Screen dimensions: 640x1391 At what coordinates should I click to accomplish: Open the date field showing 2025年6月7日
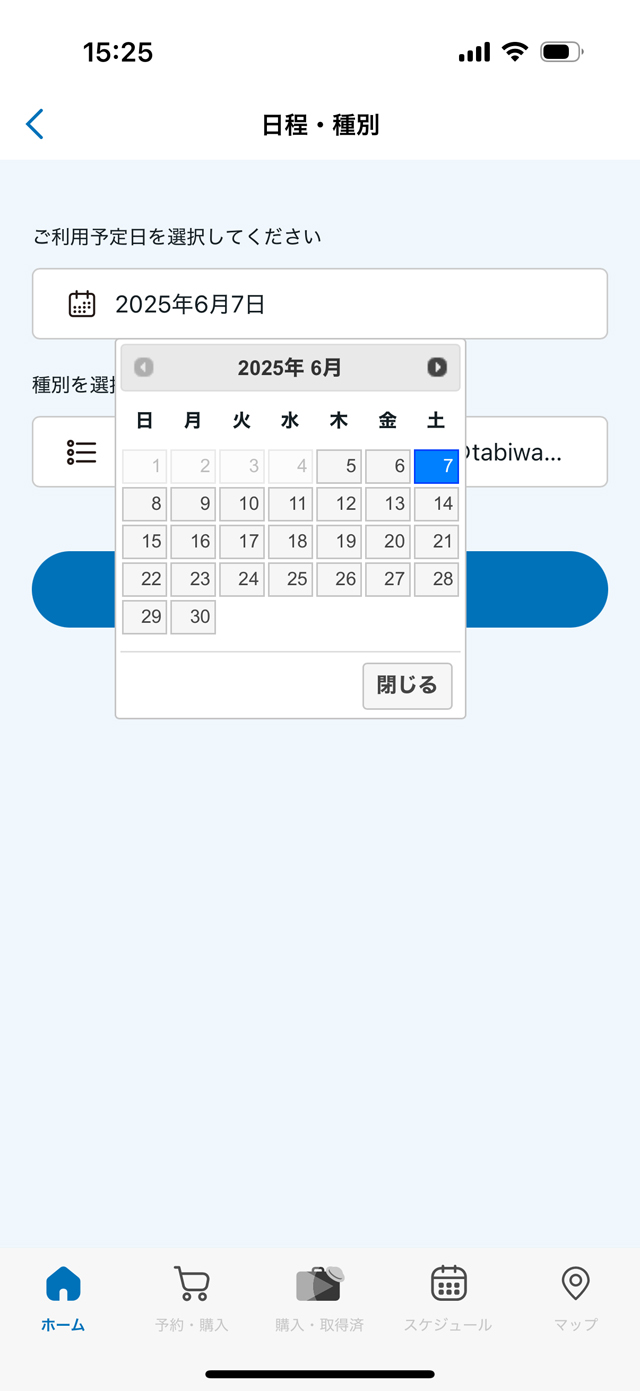(x=320, y=304)
